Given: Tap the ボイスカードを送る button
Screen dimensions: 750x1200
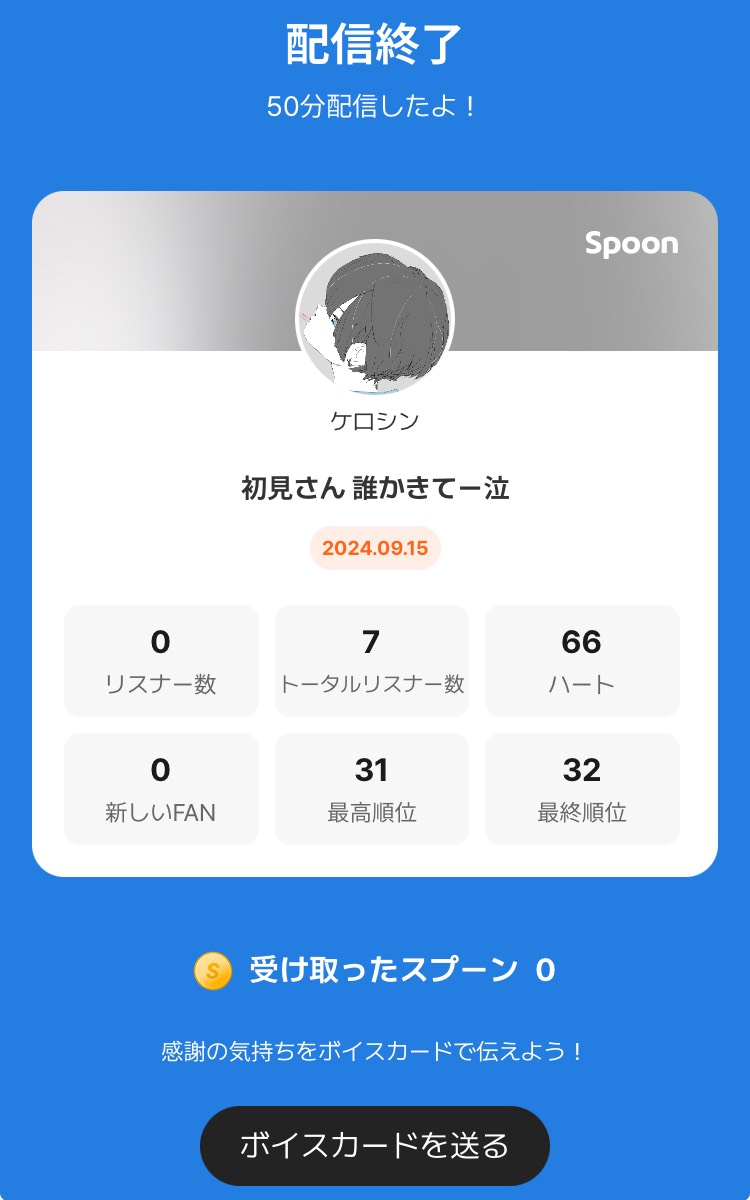Looking at the screenshot, I should [375, 1146].
